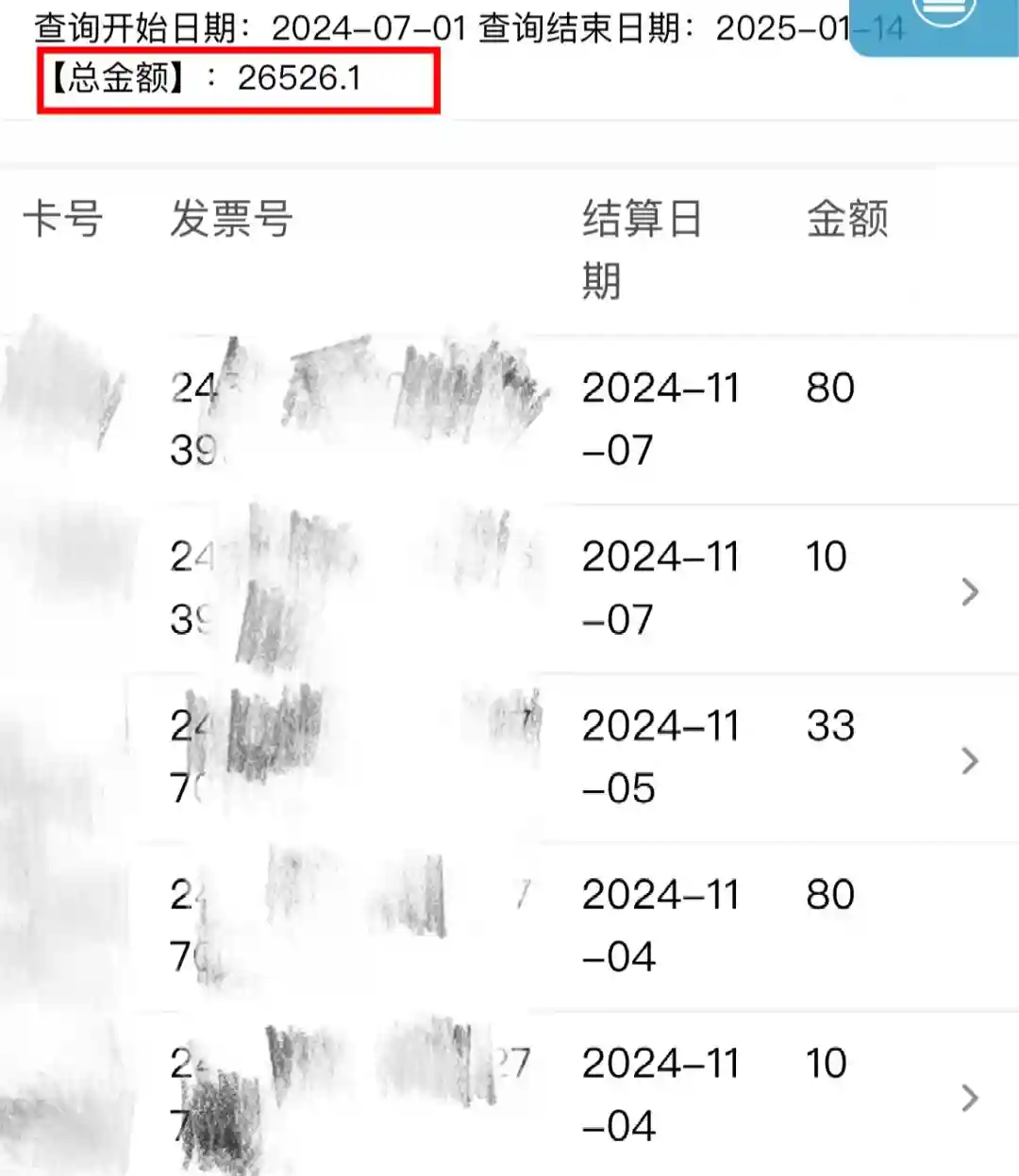Open the 2024-11-04 invoice of amount 10
This screenshot has height=1176, width=1019.
969,1098
